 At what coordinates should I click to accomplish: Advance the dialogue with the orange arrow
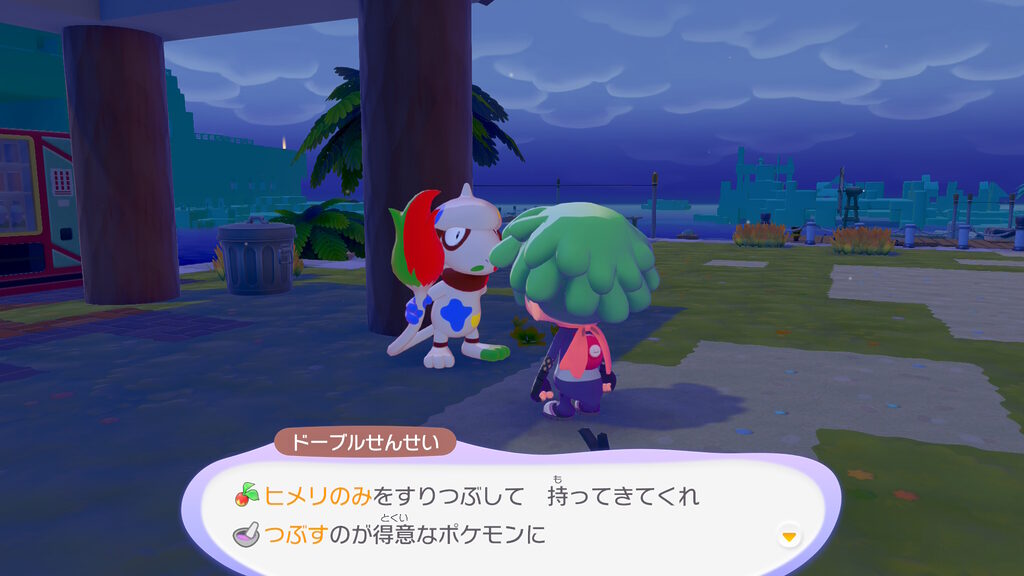789,537
